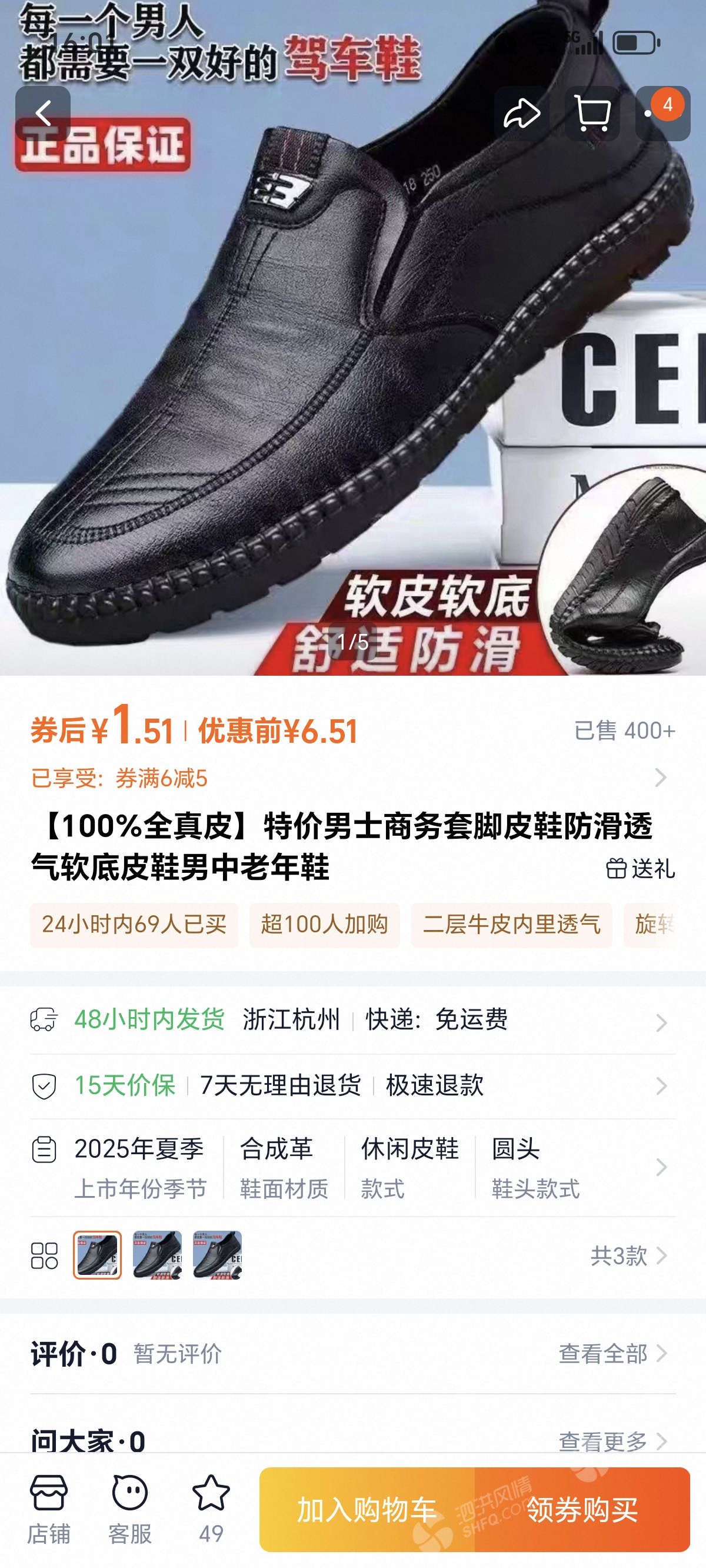This screenshot has width=706, height=1568.
Task: Visit the 店铺 store page
Action: point(49,1509)
